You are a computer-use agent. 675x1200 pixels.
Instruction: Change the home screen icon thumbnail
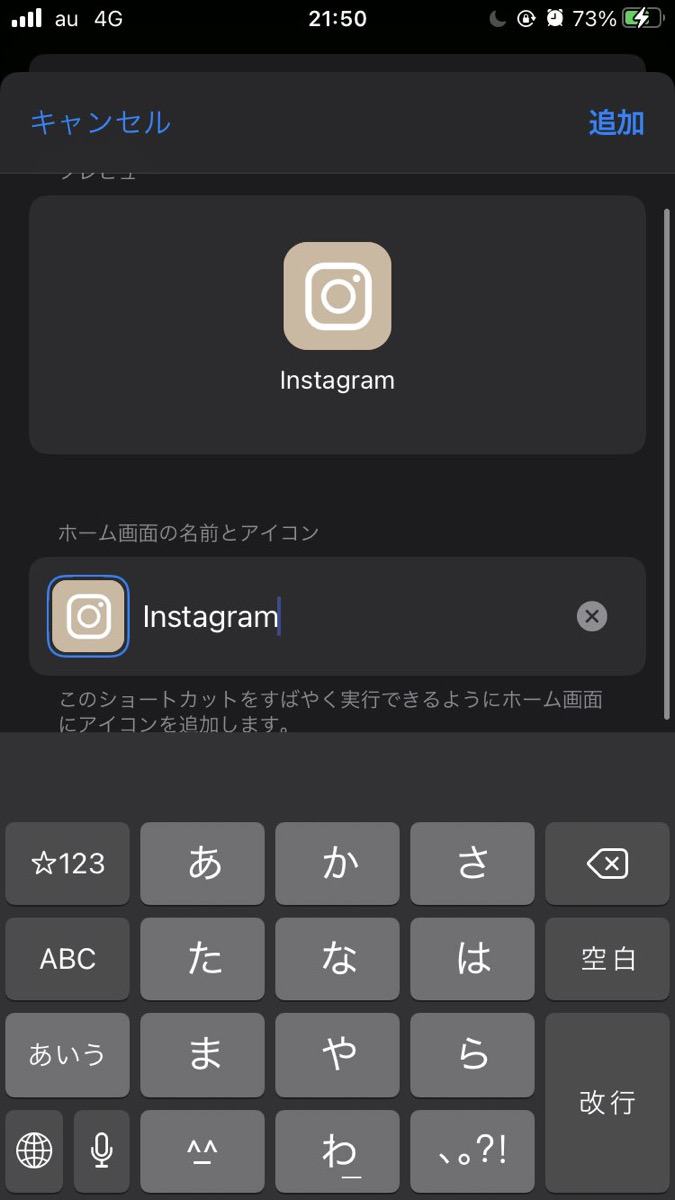click(x=88, y=617)
